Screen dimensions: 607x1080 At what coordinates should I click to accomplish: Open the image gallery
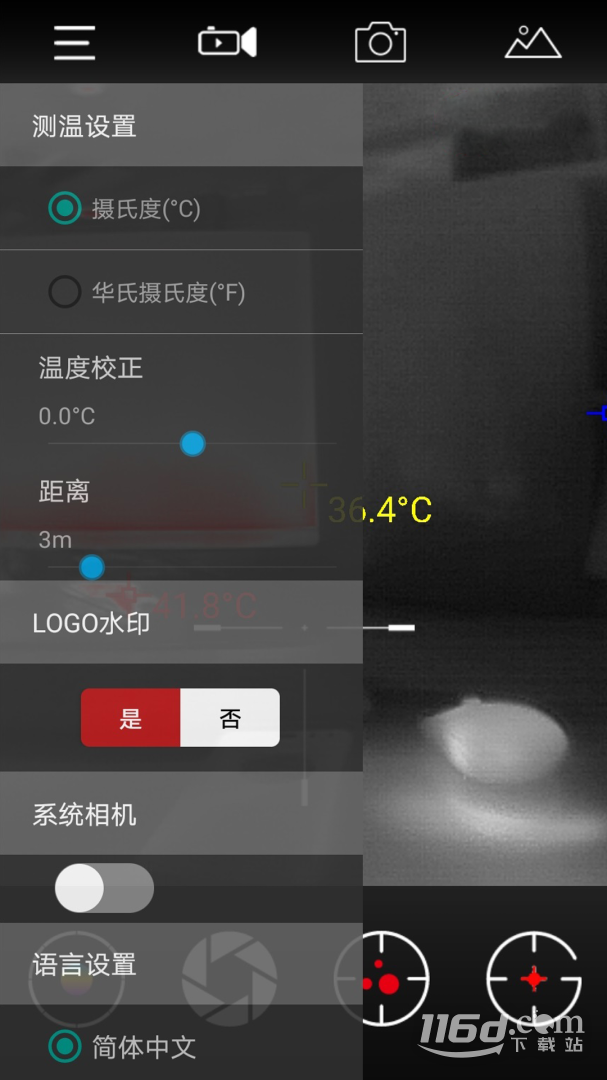(x=533, y=42)
